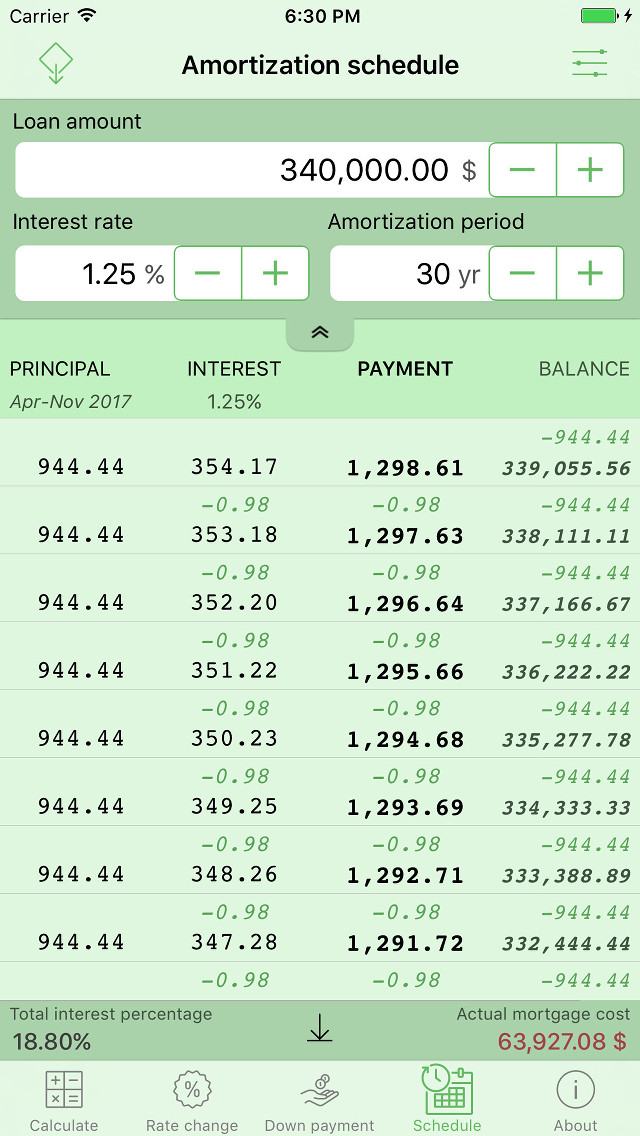This screenshot has width=640, height=1136.
Task: Raise the interest rate with plus
Action: point(275,274)
